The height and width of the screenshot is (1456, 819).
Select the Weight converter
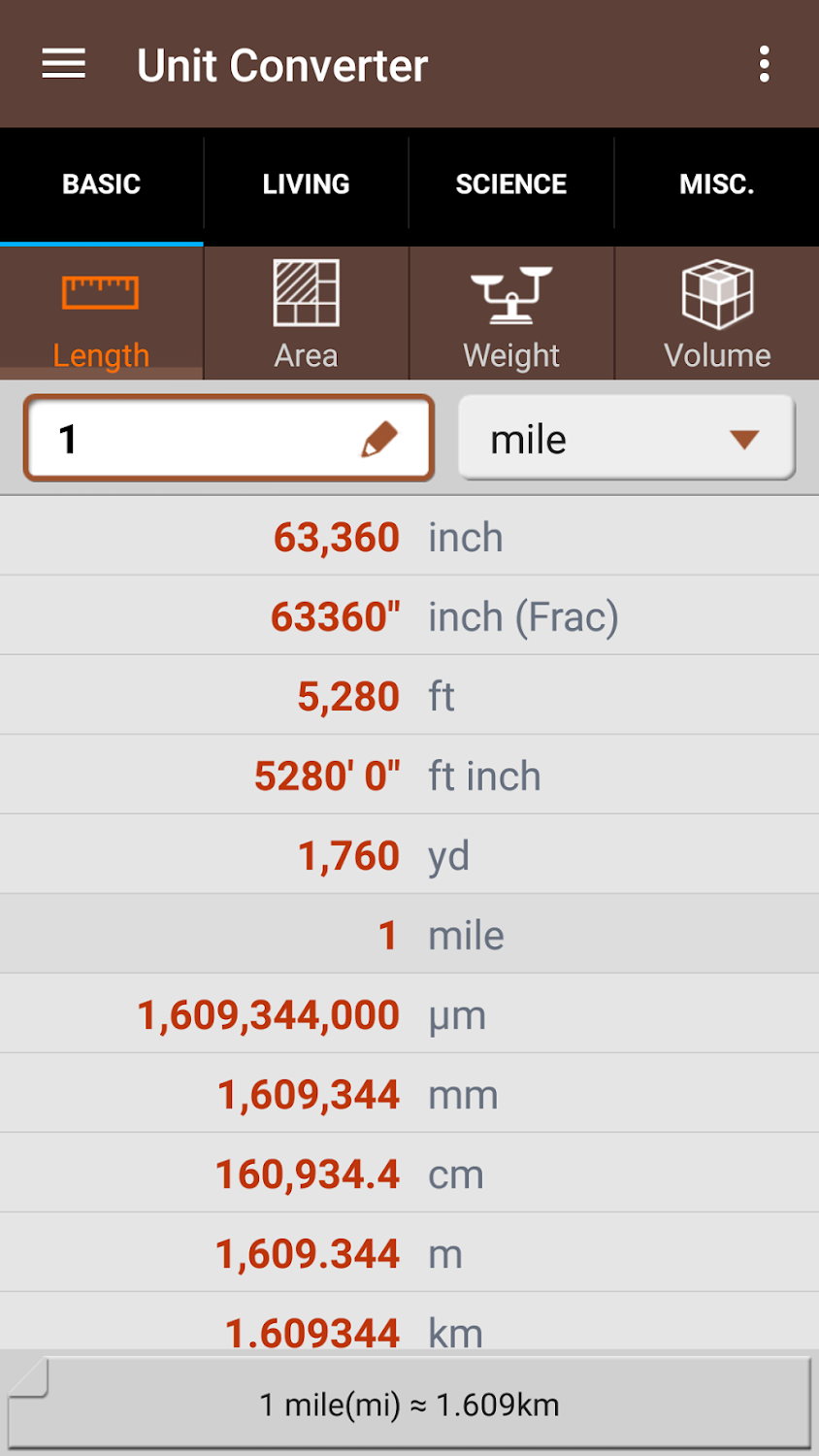coord(511,314)
